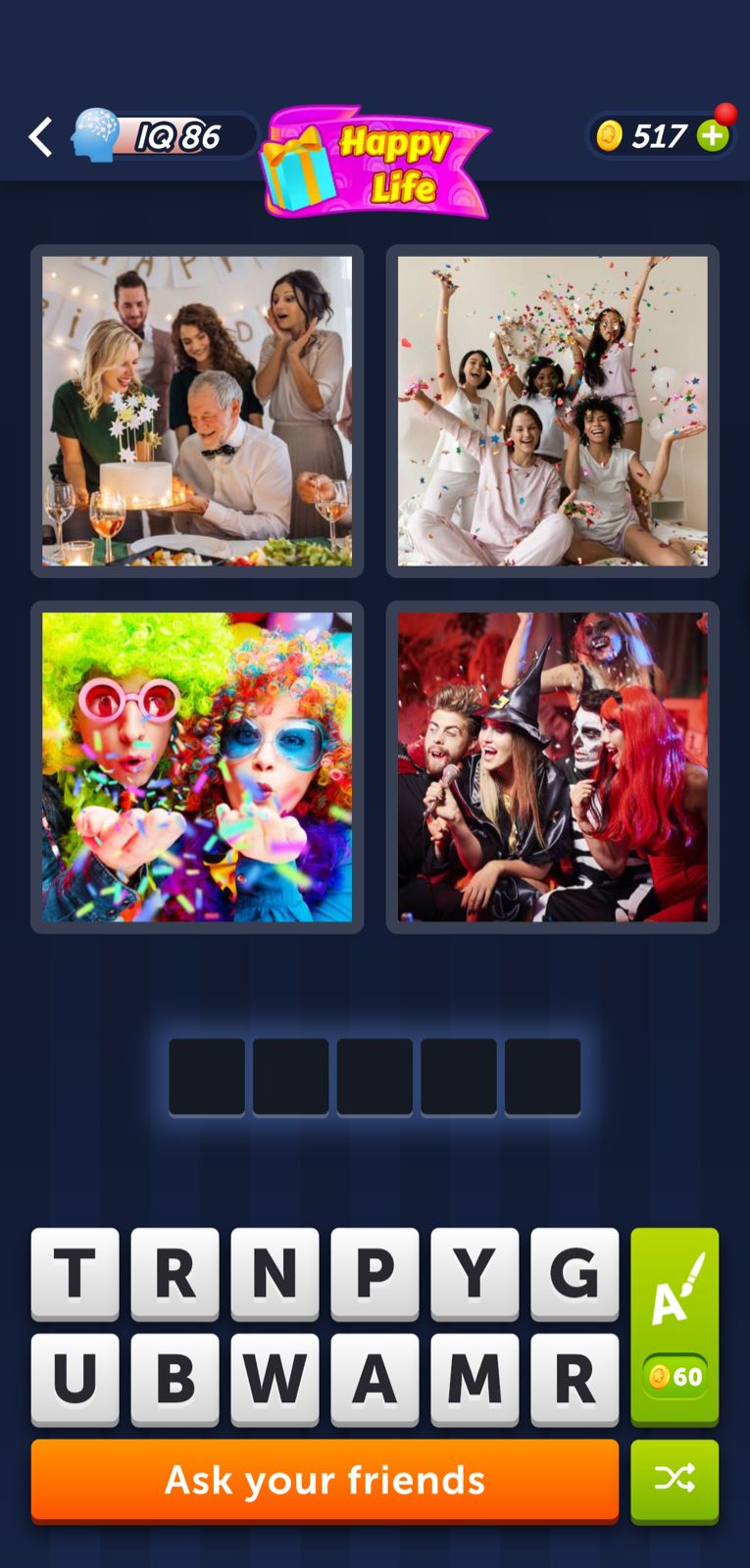This screenshot has width=750, height=1568.
Task: Enlarge the birthday cake picture
Action: pyautogui.click(x=197, y=411)
